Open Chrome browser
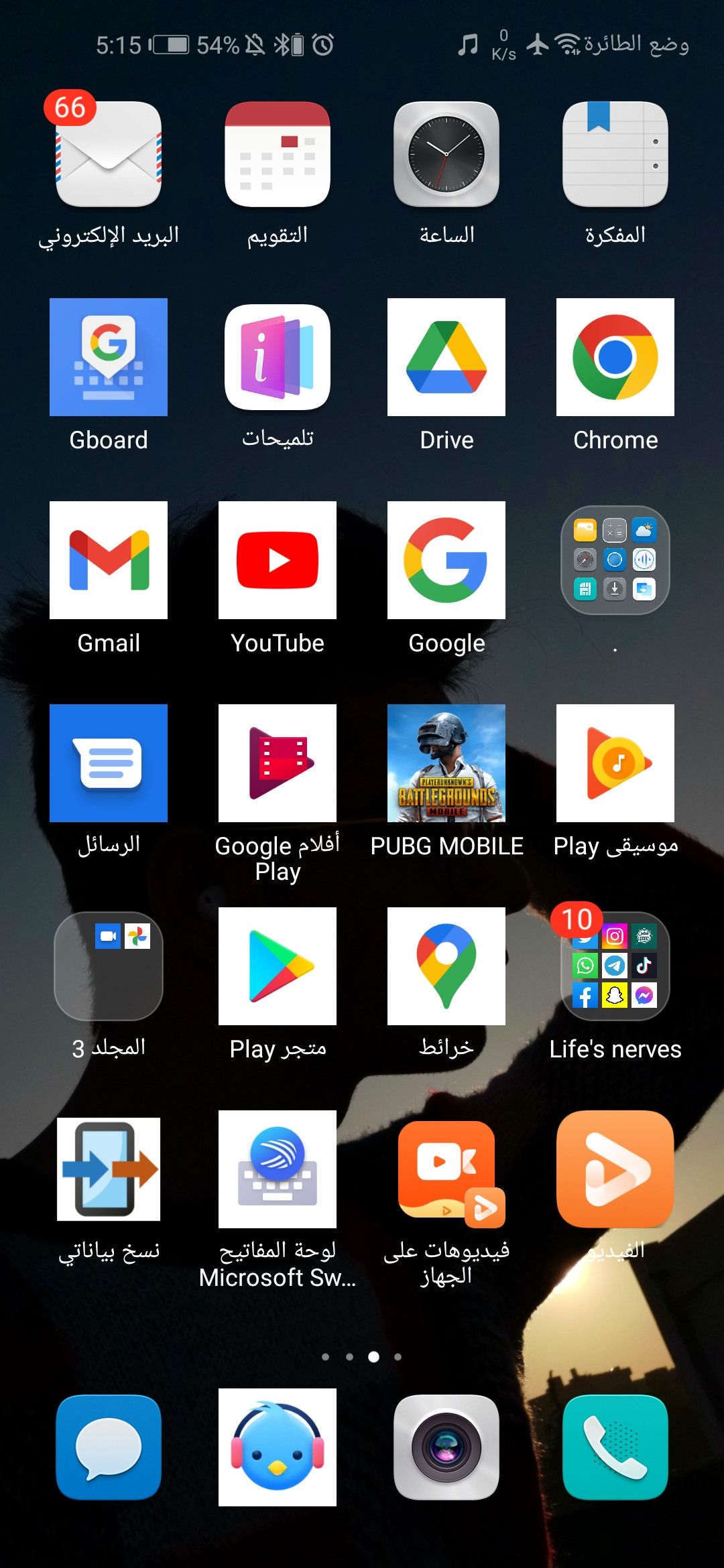 pos(615,357)
